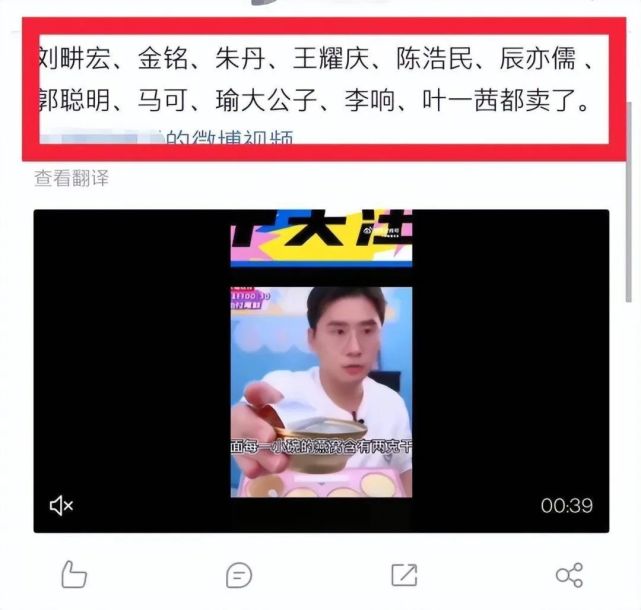Unmute the video sound
Screen dimensions: 641x610
62,506
